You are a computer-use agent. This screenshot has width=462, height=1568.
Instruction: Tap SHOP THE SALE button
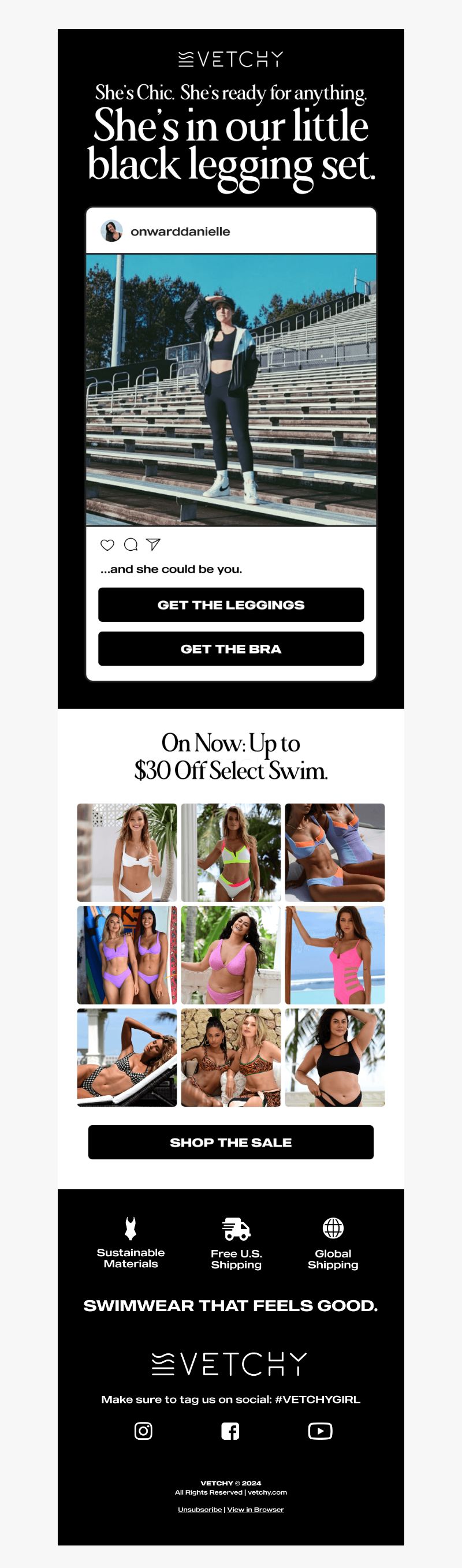tap(230, 1142)
